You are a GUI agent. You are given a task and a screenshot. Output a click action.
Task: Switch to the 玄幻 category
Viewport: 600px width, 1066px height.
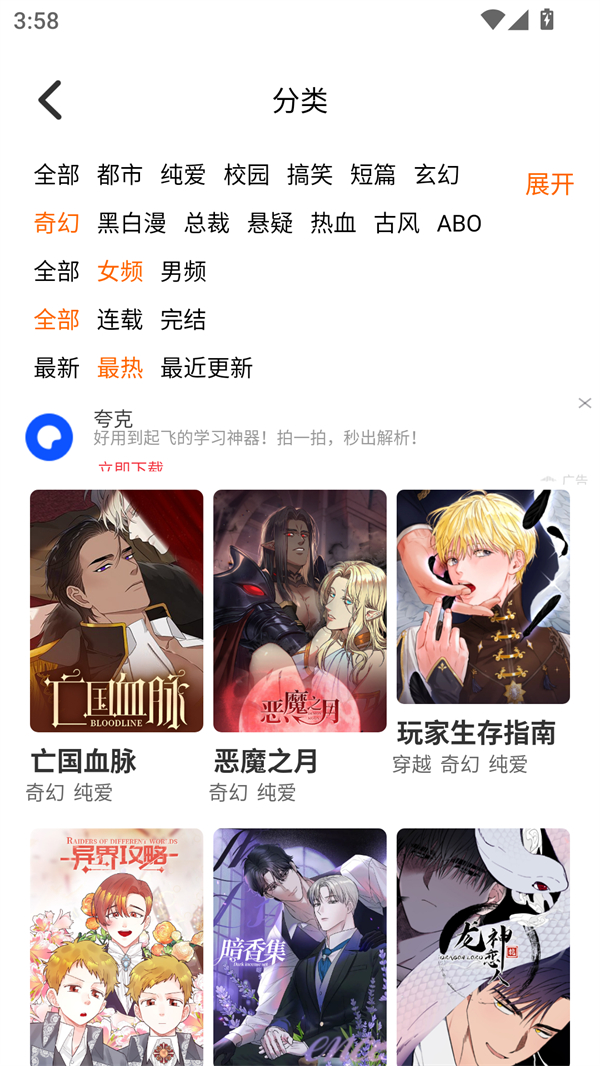tap(436, 175)
